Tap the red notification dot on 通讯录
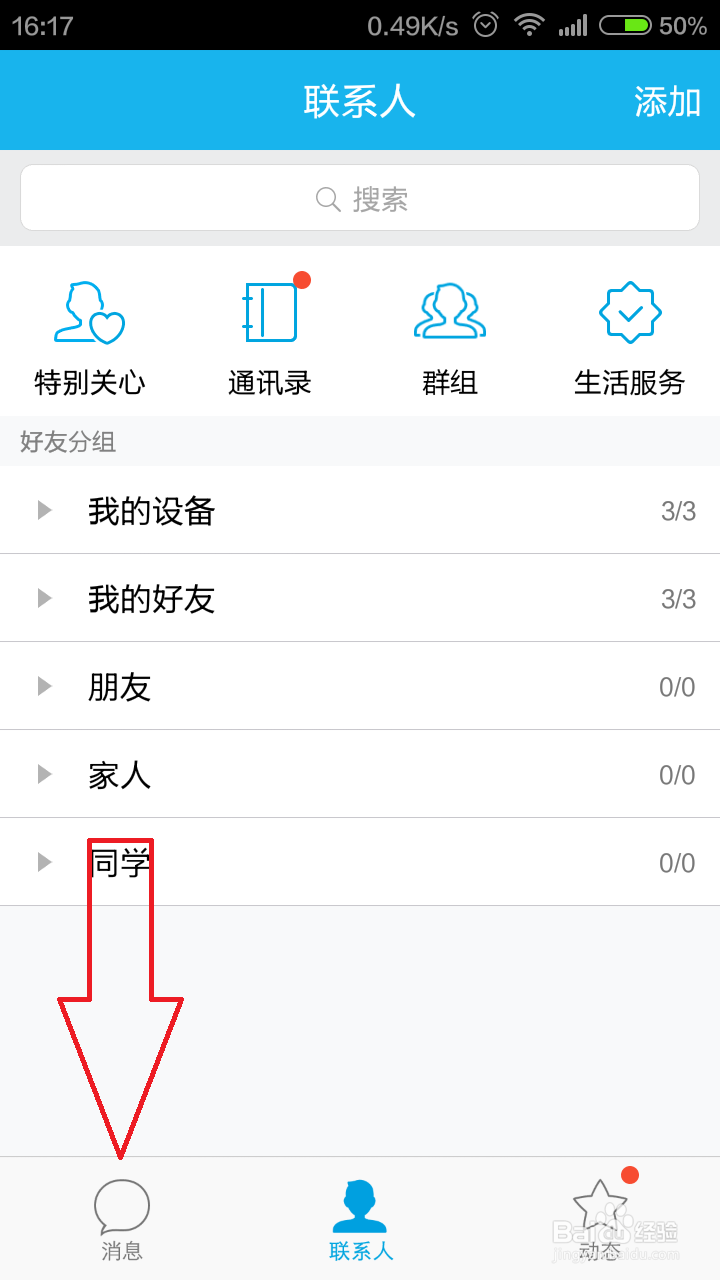 [302, 281]
